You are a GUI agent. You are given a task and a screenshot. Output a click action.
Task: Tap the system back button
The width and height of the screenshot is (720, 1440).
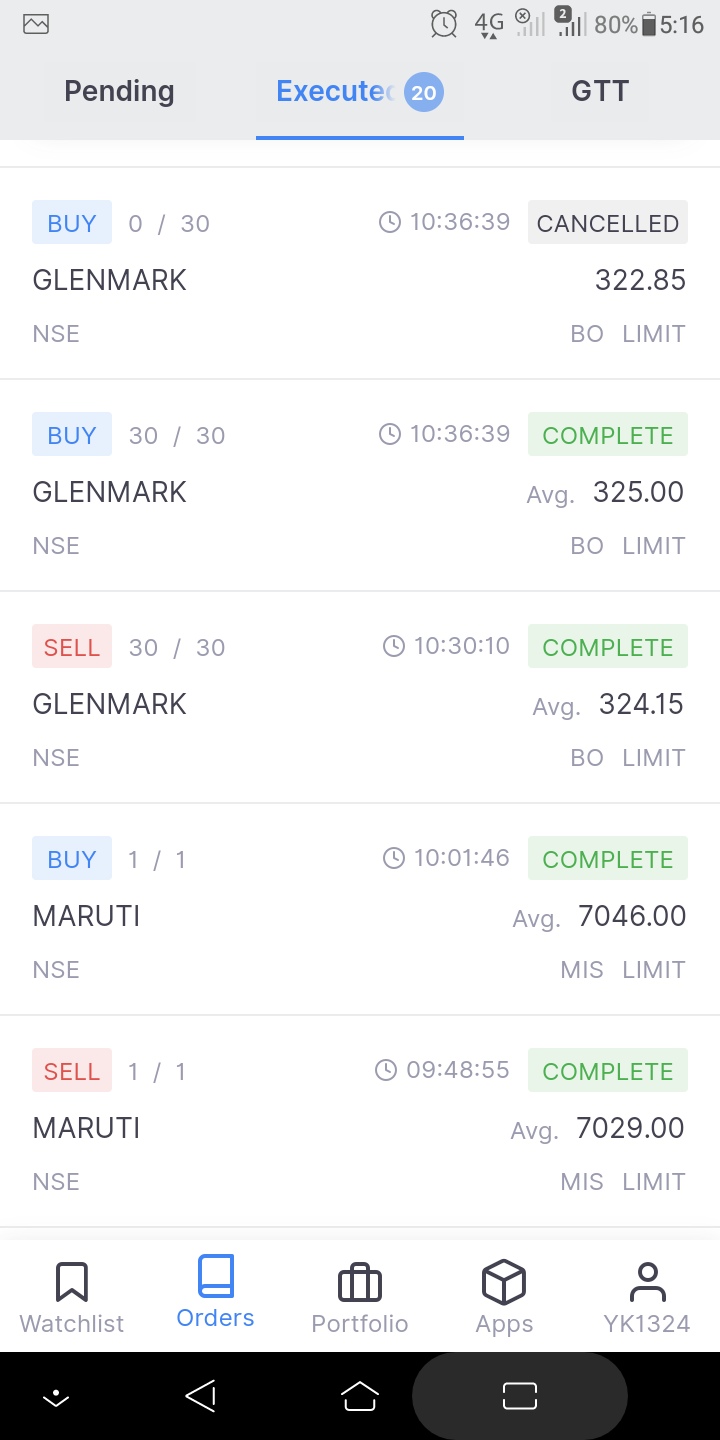[201, 1396]
